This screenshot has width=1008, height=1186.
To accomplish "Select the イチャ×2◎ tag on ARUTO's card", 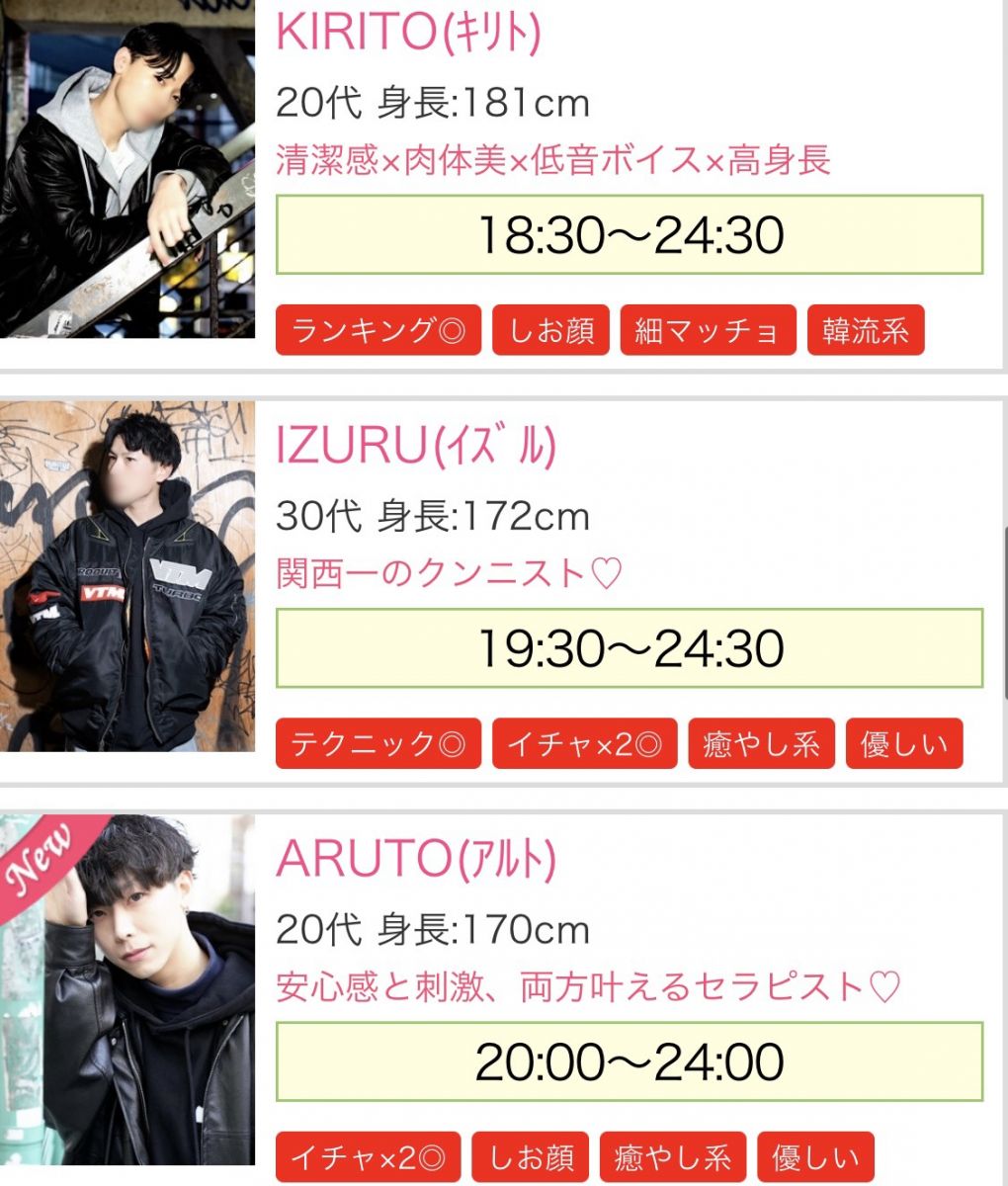I will coord(368,1157).
